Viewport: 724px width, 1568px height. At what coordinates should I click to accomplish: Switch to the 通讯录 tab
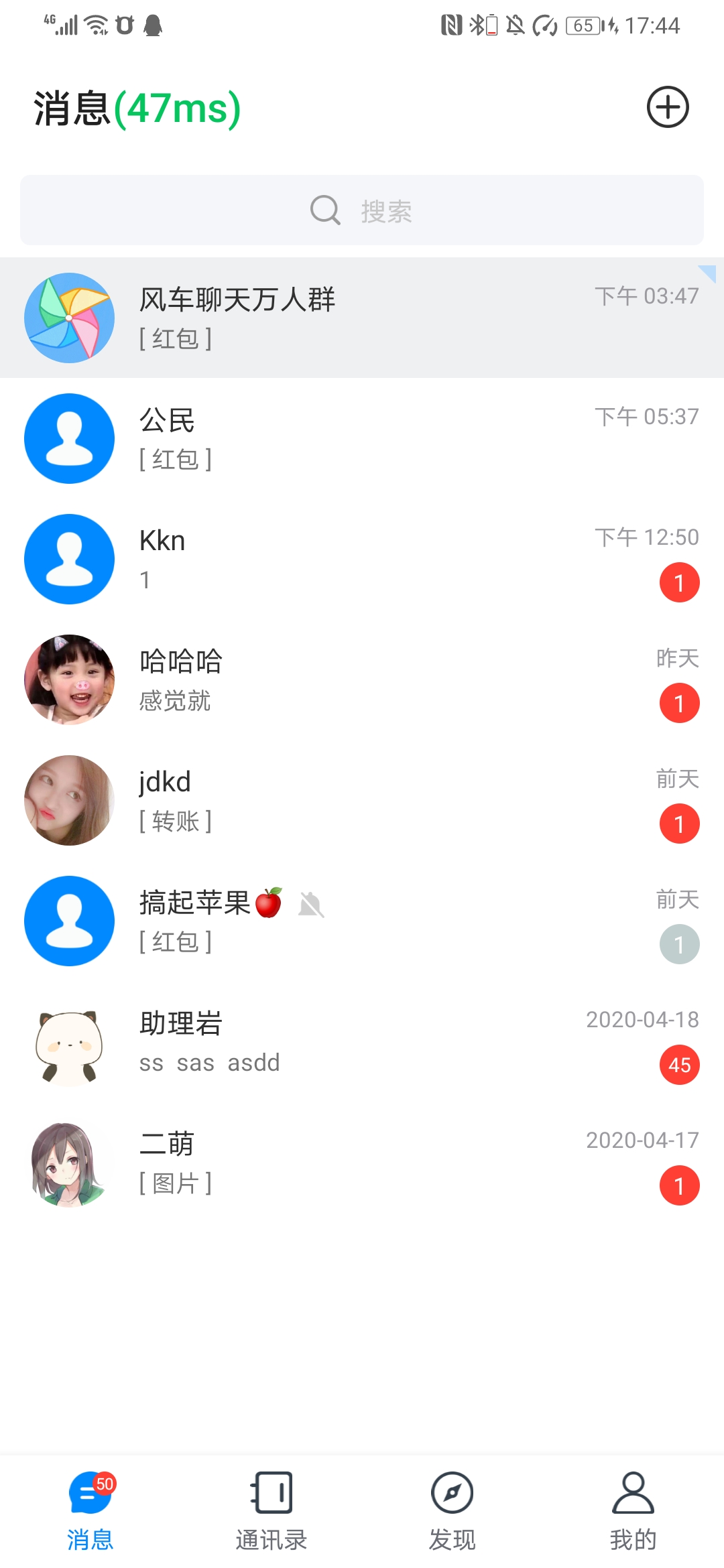point(271,1511)
